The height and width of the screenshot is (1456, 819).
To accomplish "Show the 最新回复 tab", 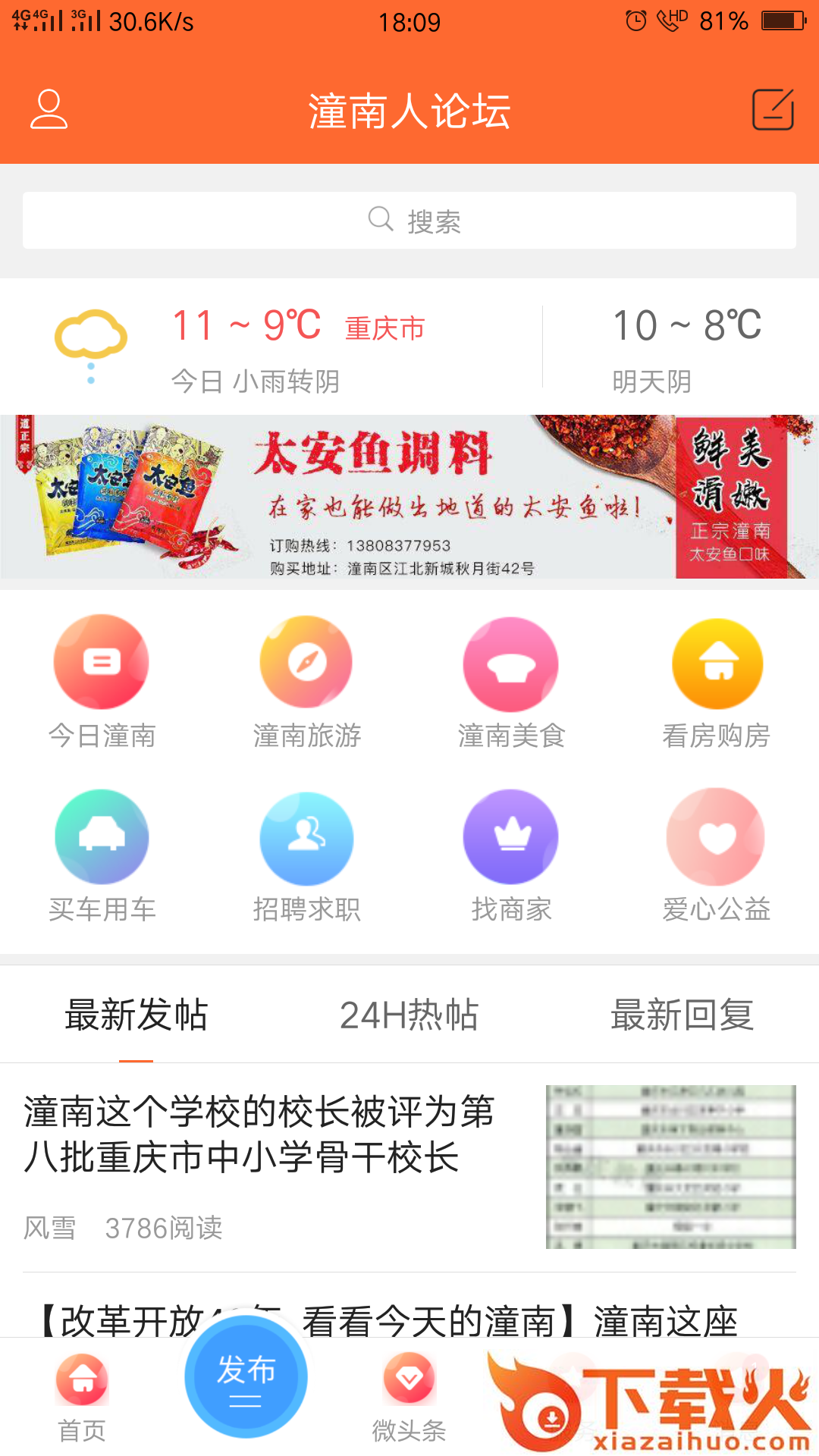I will pyautogui.click(x=682, y=1015).
